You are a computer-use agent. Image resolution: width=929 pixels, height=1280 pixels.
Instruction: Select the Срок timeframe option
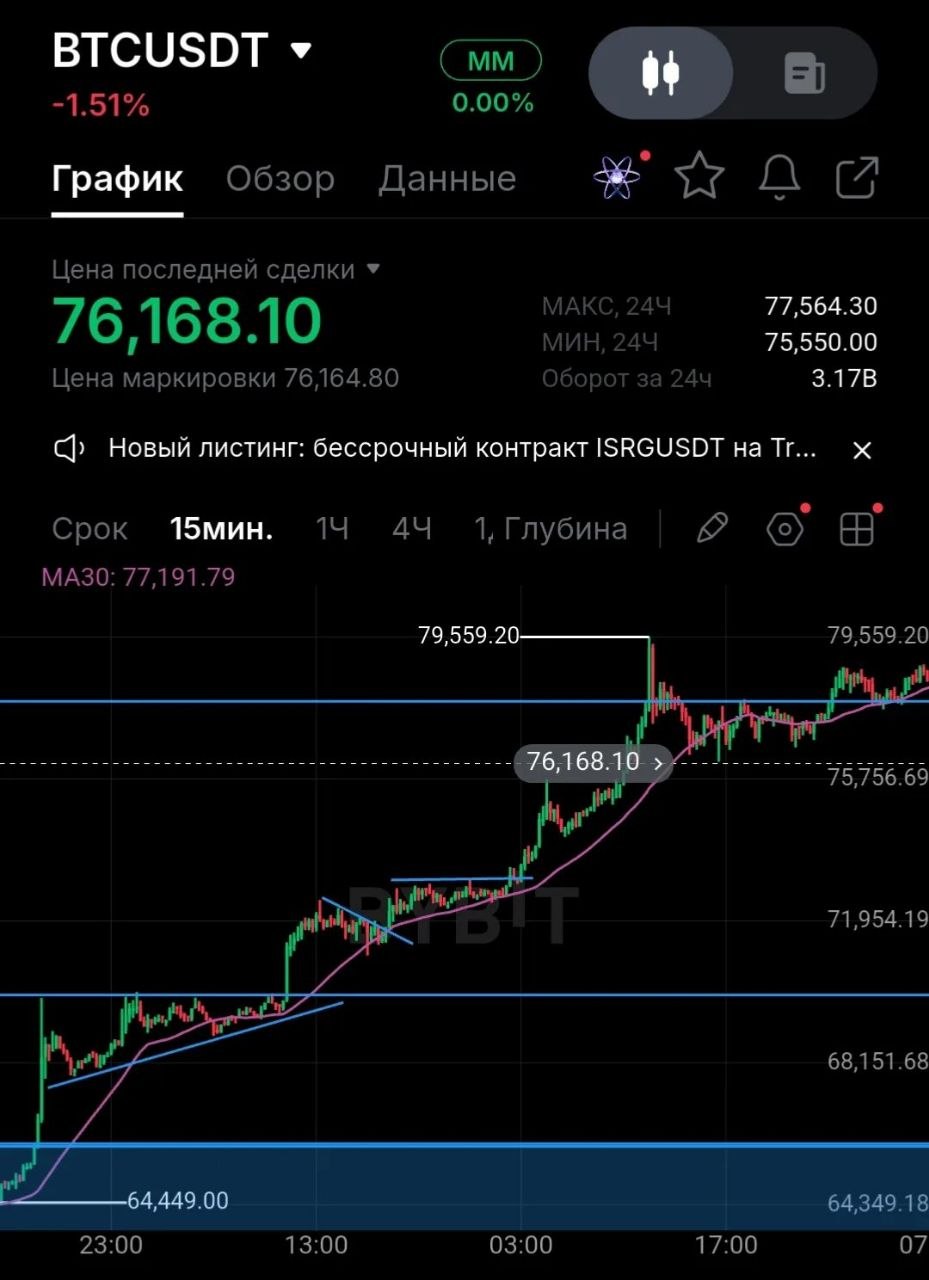pyautogui.click(x=90, y=529)
